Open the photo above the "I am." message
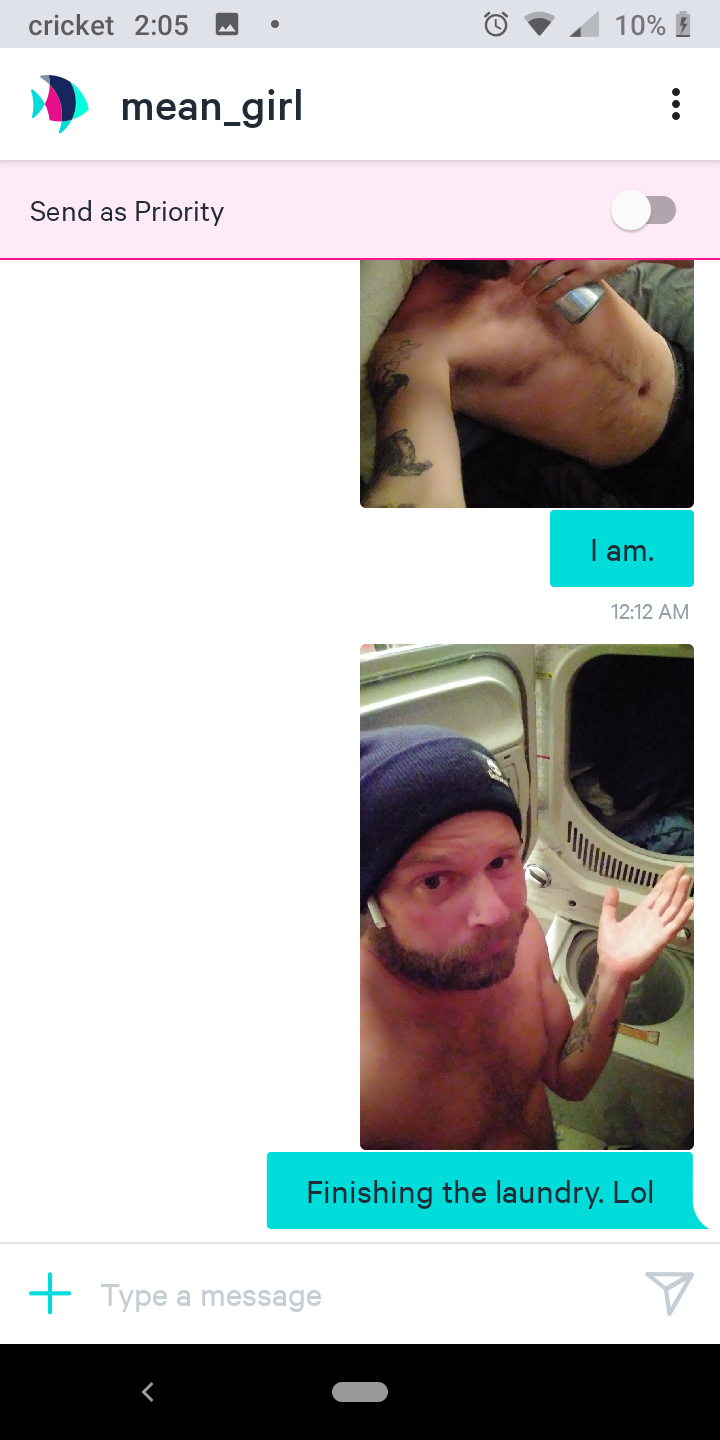Image resolution: width=720 pixels, height=1440 pixels. point(526,384)
